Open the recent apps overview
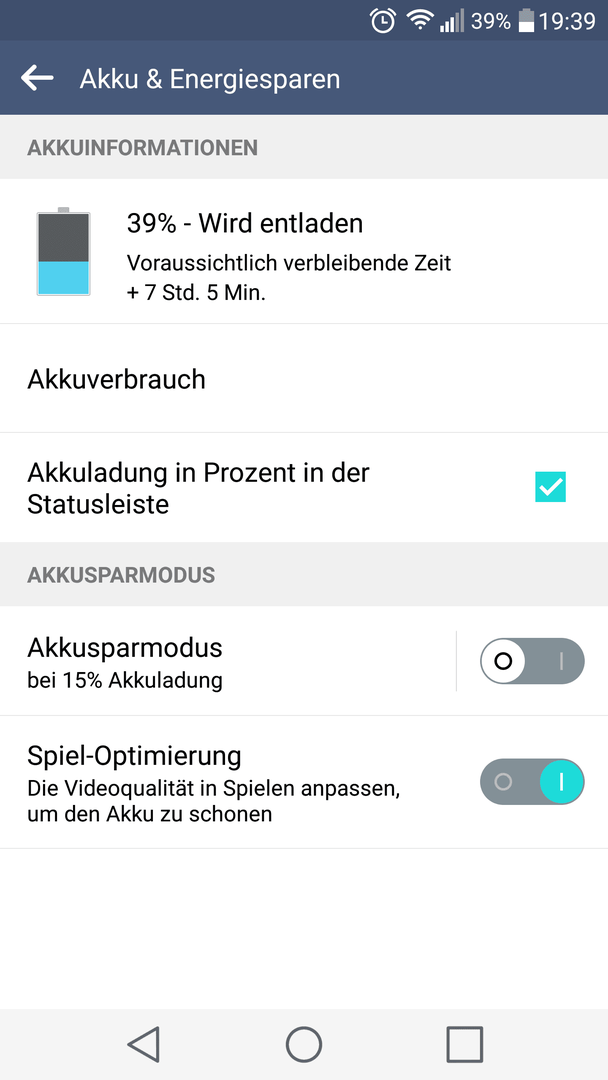608x1080 pixels. [464, 1044]
